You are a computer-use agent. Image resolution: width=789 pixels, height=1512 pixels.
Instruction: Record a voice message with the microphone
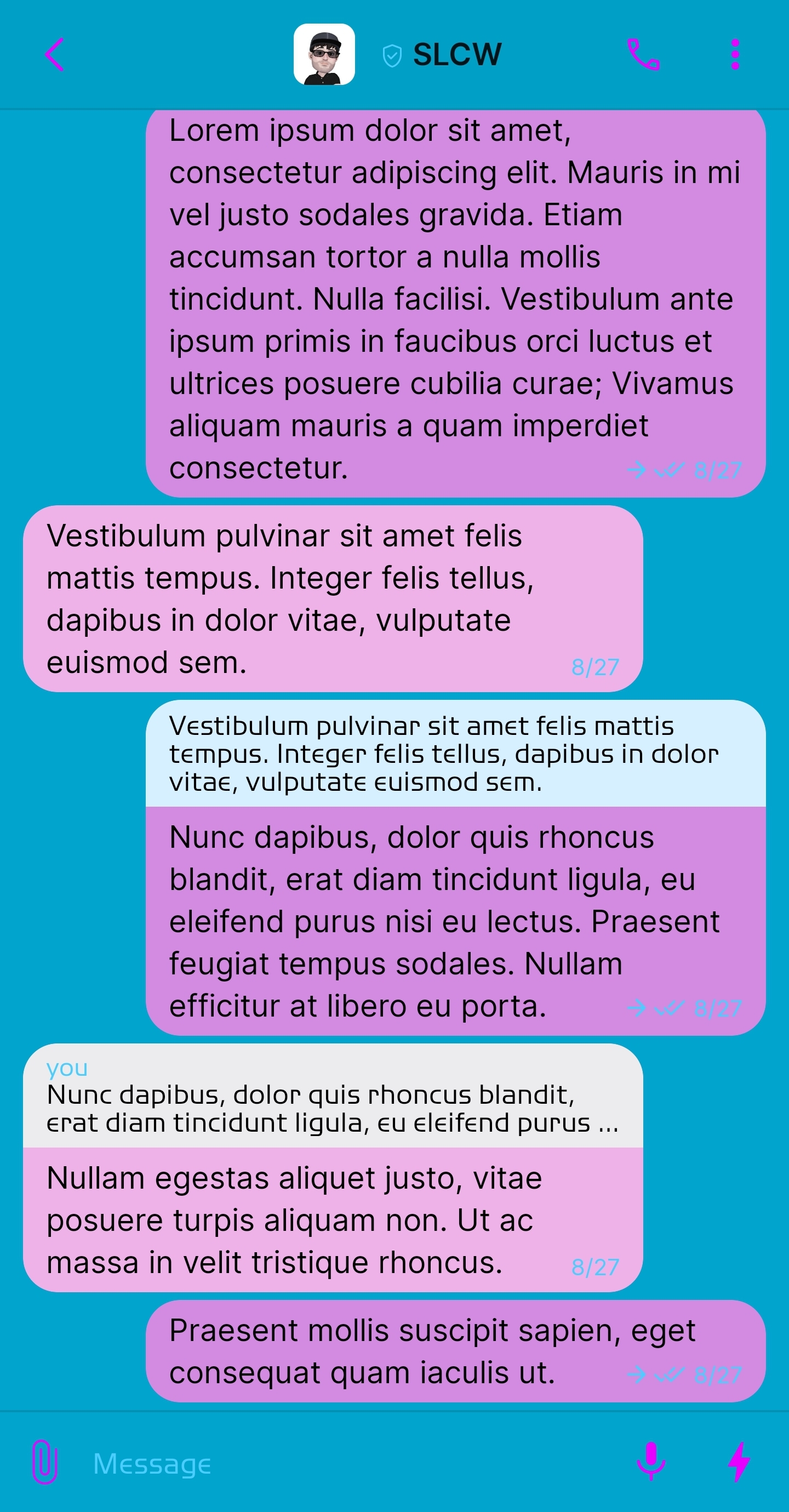(651, 1462)
